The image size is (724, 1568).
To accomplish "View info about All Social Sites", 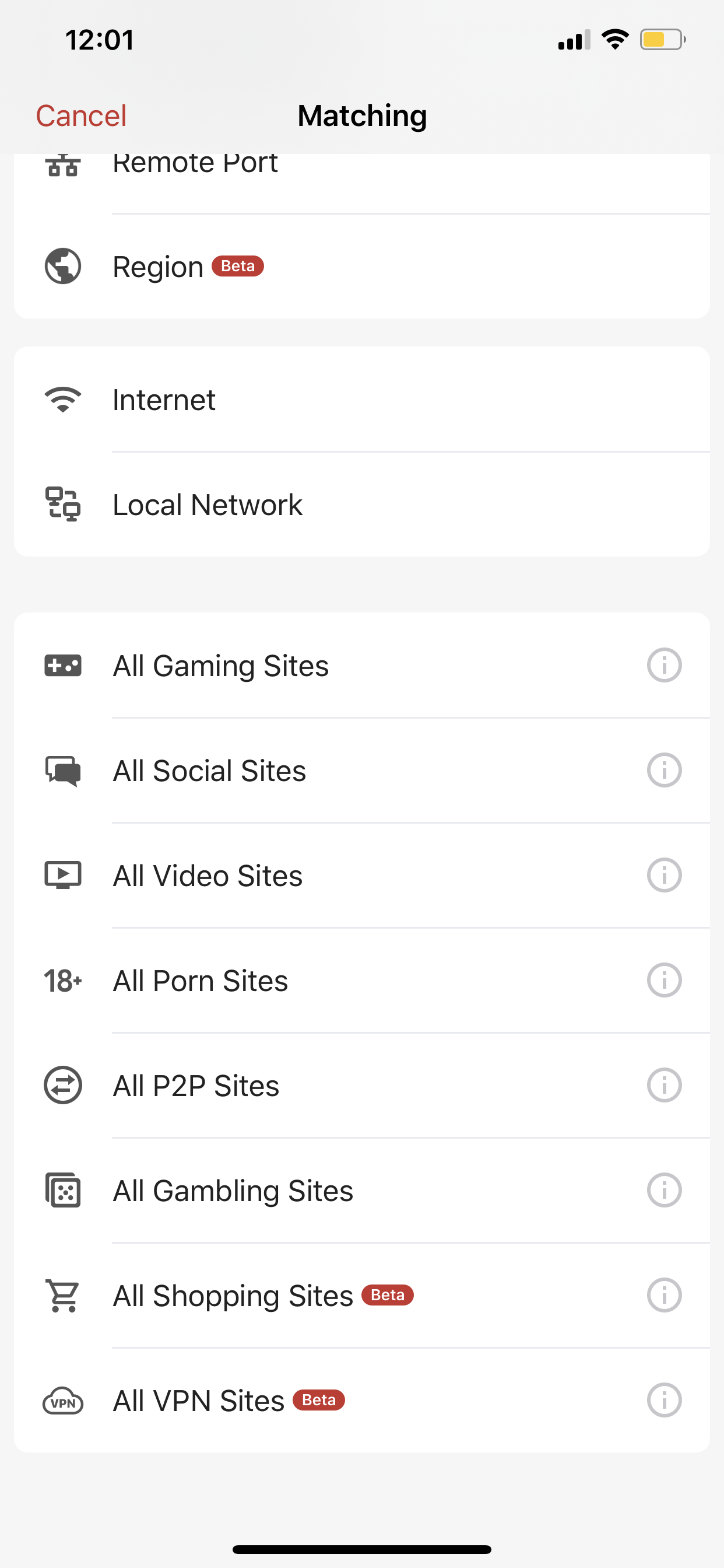I will (664, 770).
